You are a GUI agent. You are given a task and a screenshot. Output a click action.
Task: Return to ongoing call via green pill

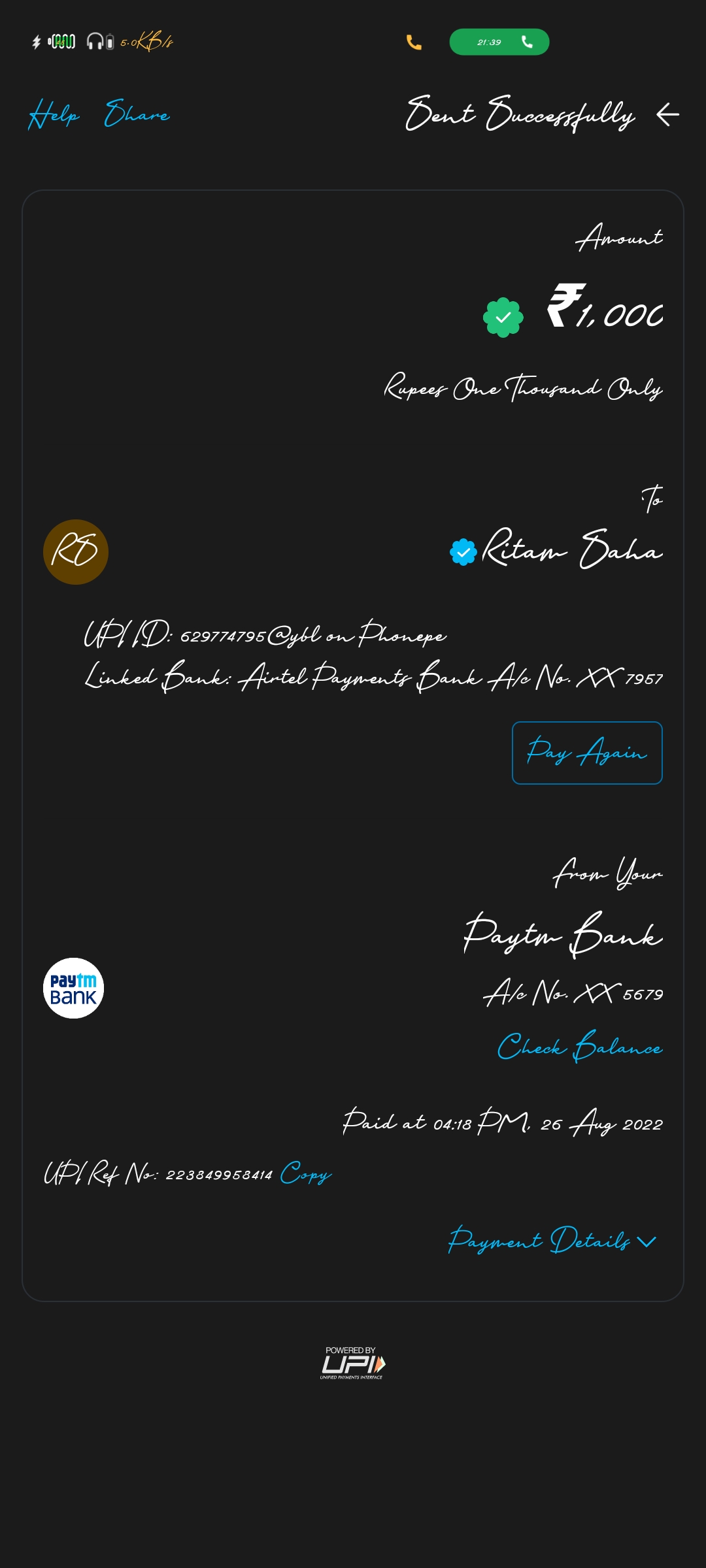[499, 42]
